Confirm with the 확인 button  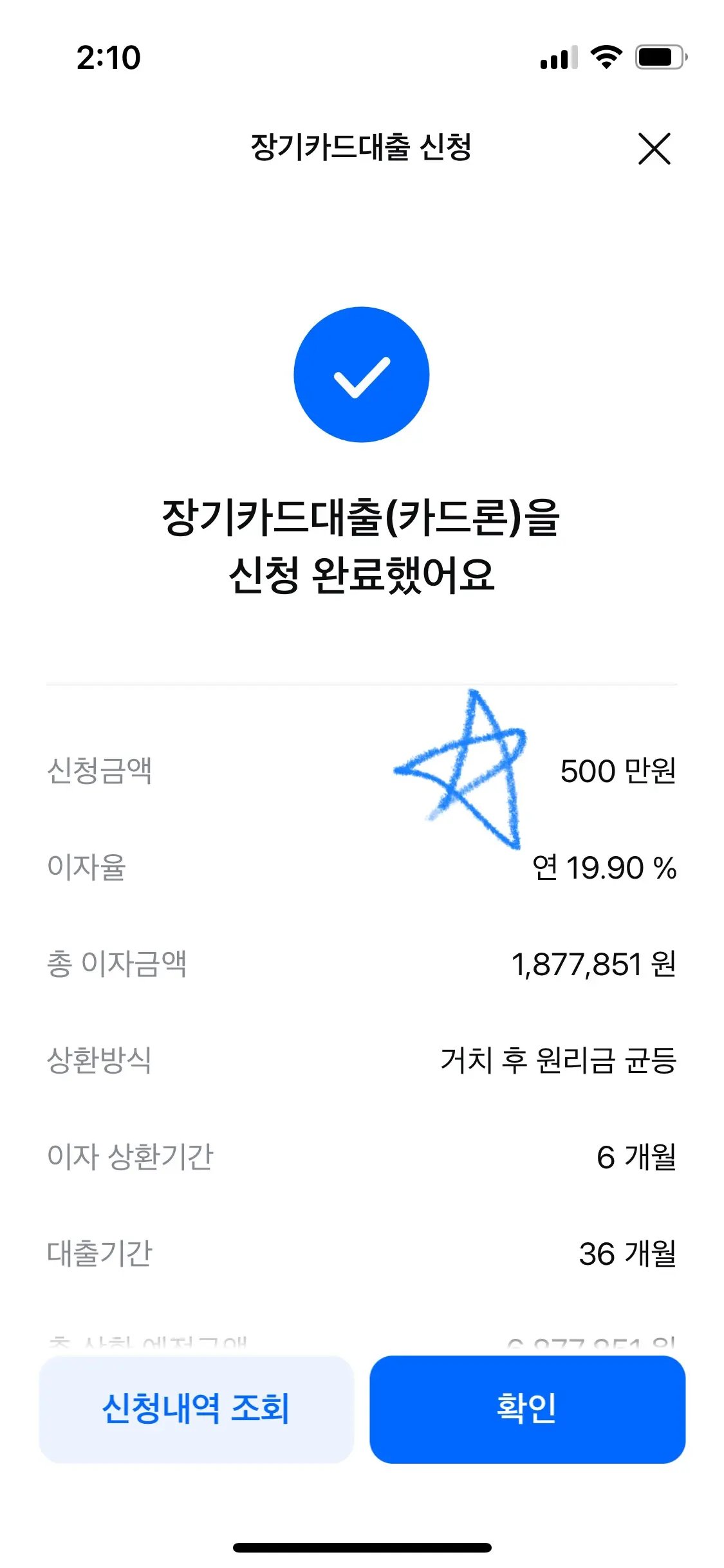click(x=527, y=1409)
